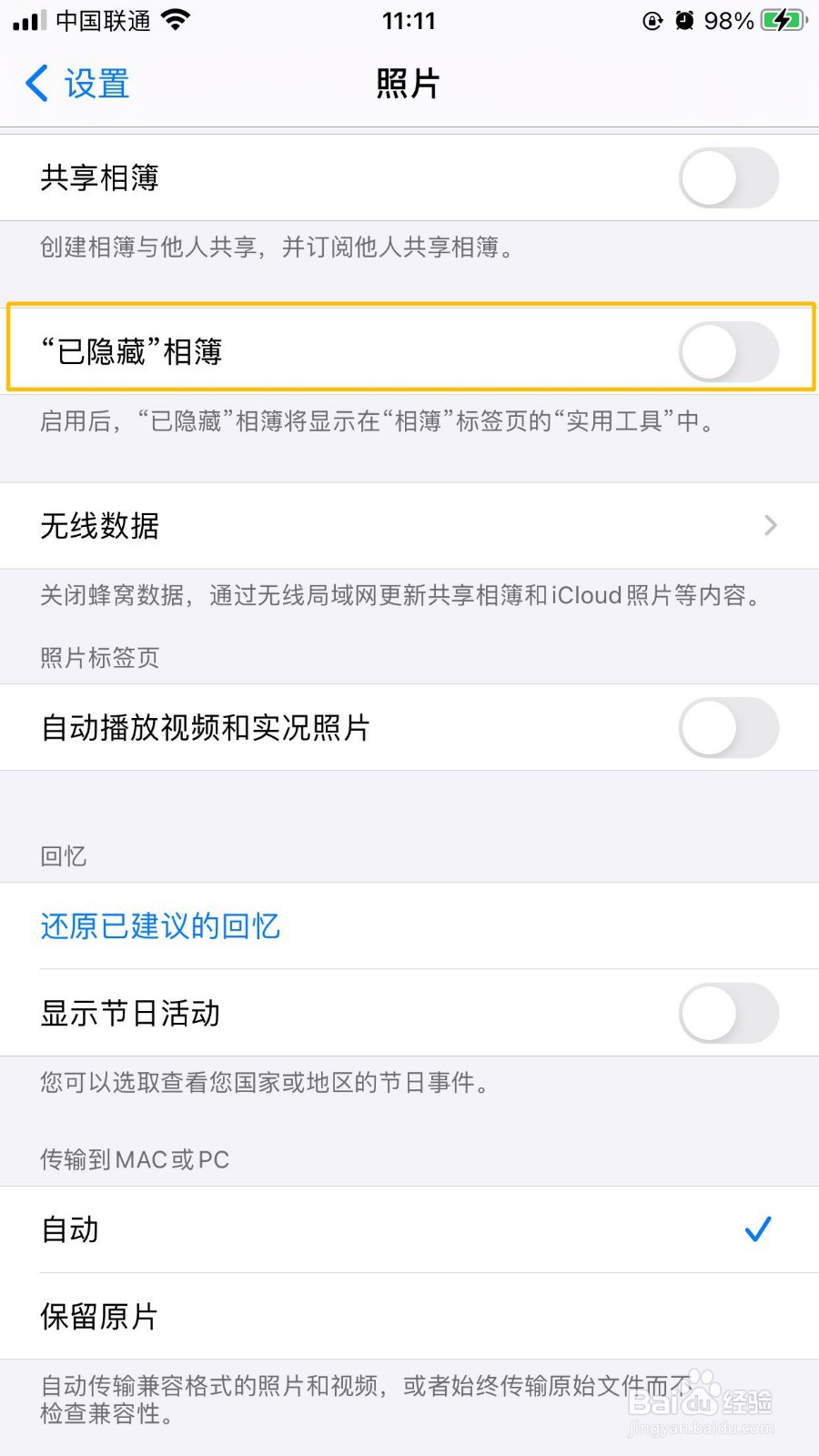
Task: Tap the 11:11 clock to scroll to top
Action: tap(409, 20)
